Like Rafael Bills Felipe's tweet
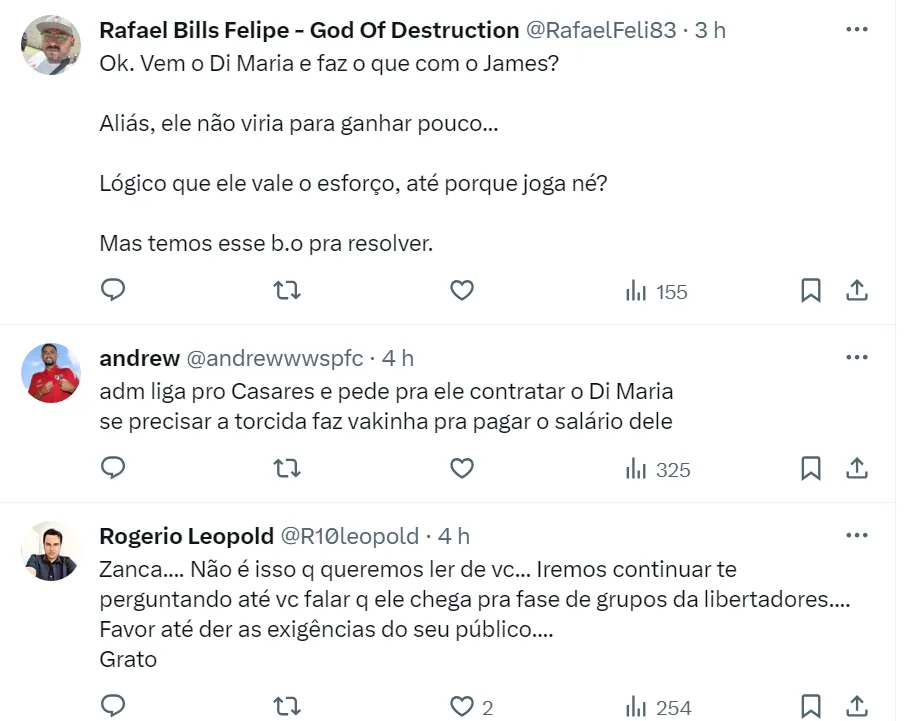The width and height of the screenshot is (908, 721). coord(461,291)
